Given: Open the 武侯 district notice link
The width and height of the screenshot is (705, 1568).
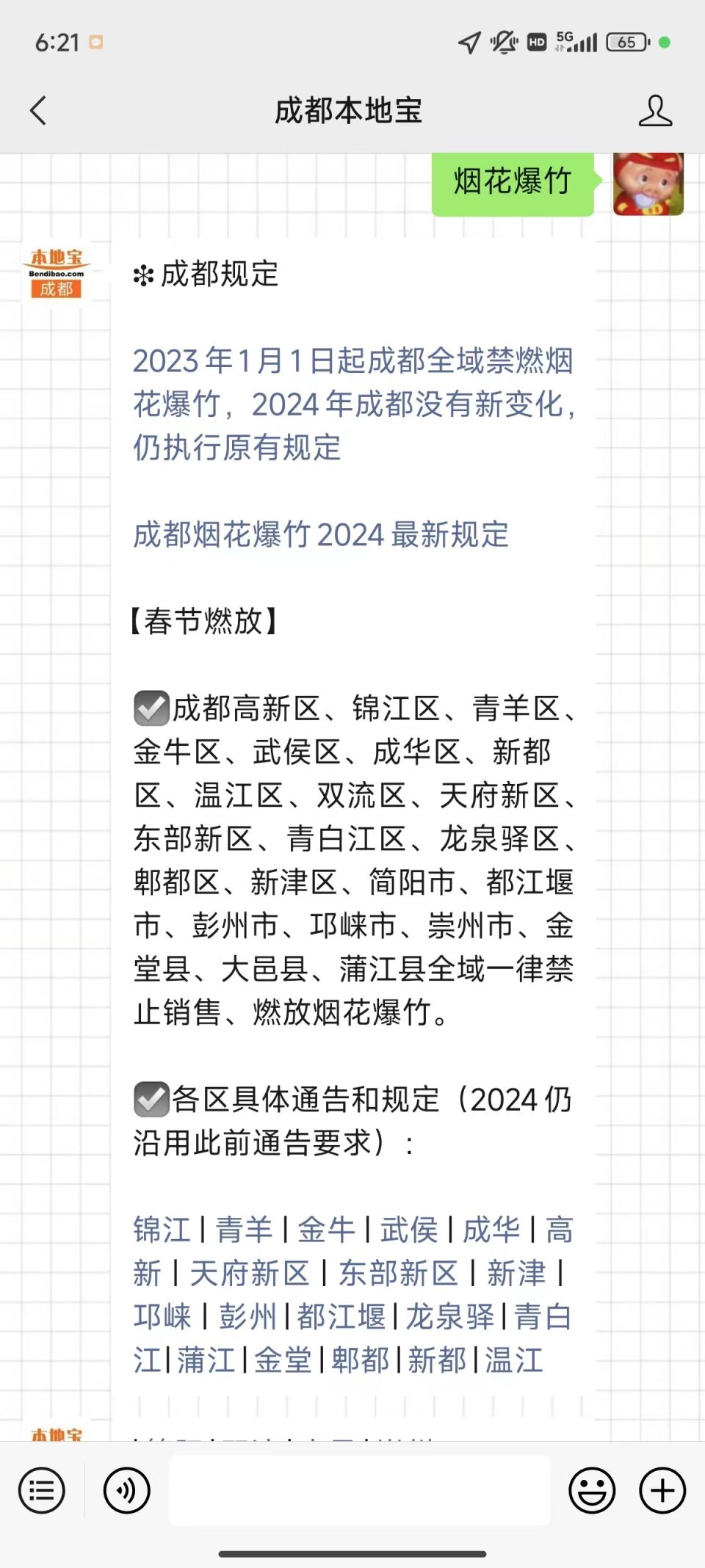Looking at the screenshot, I should pyautogui.click(x=409, y=1230).
